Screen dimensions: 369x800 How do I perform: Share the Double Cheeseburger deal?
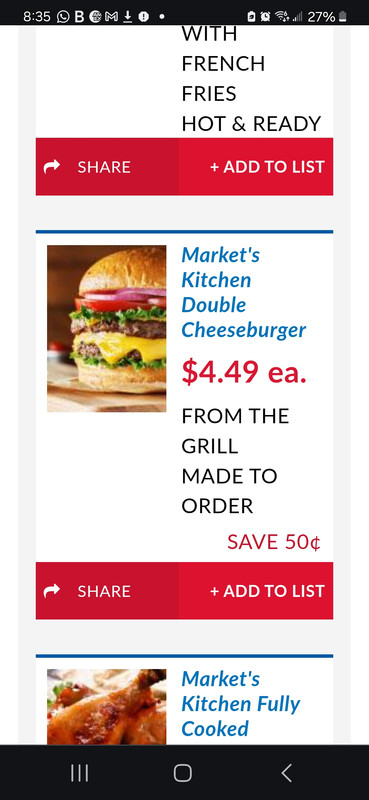107,591
